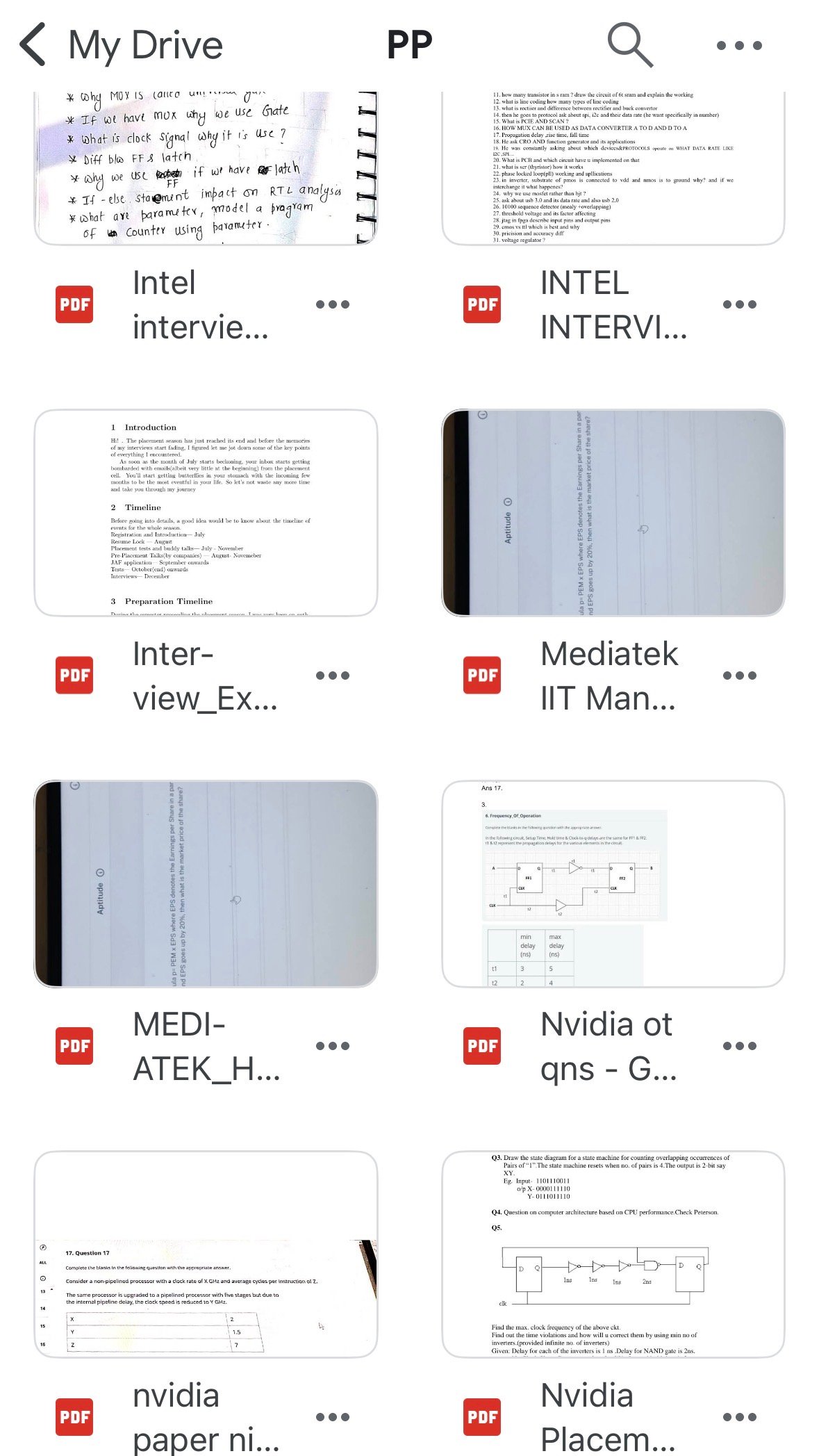Open the Nvidia Placem... PDF preview

(613, 1254)
